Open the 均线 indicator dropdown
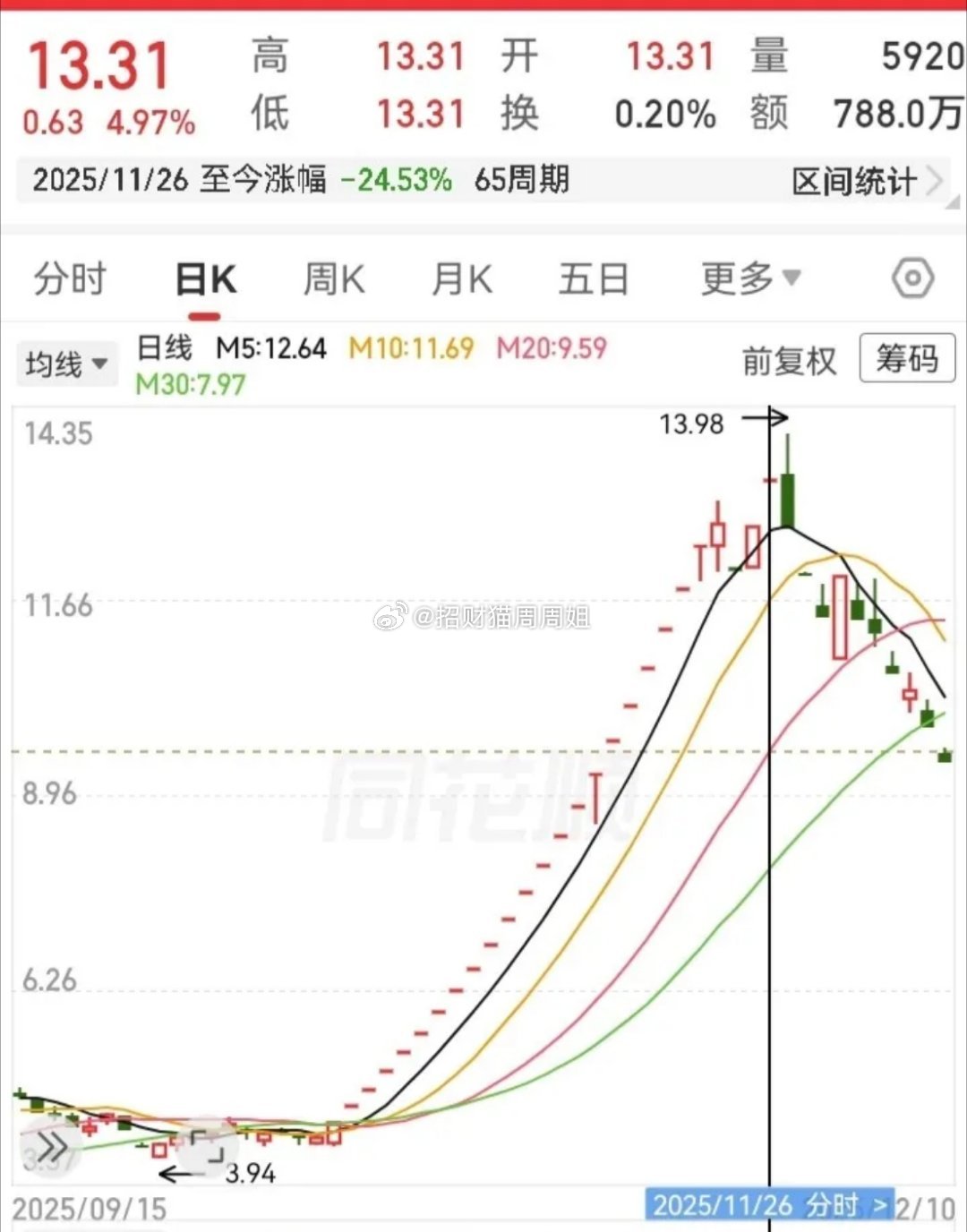Viewport: 967px width, 1232px height. click(x=66, y=364)
